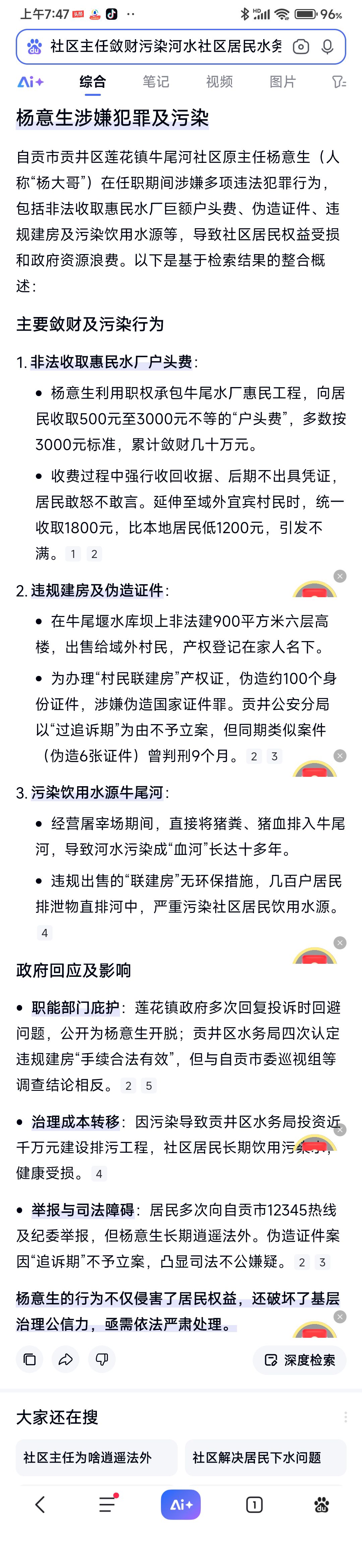Copy the AI summary answer
362x1568 pixels.
pos(29,1359)
